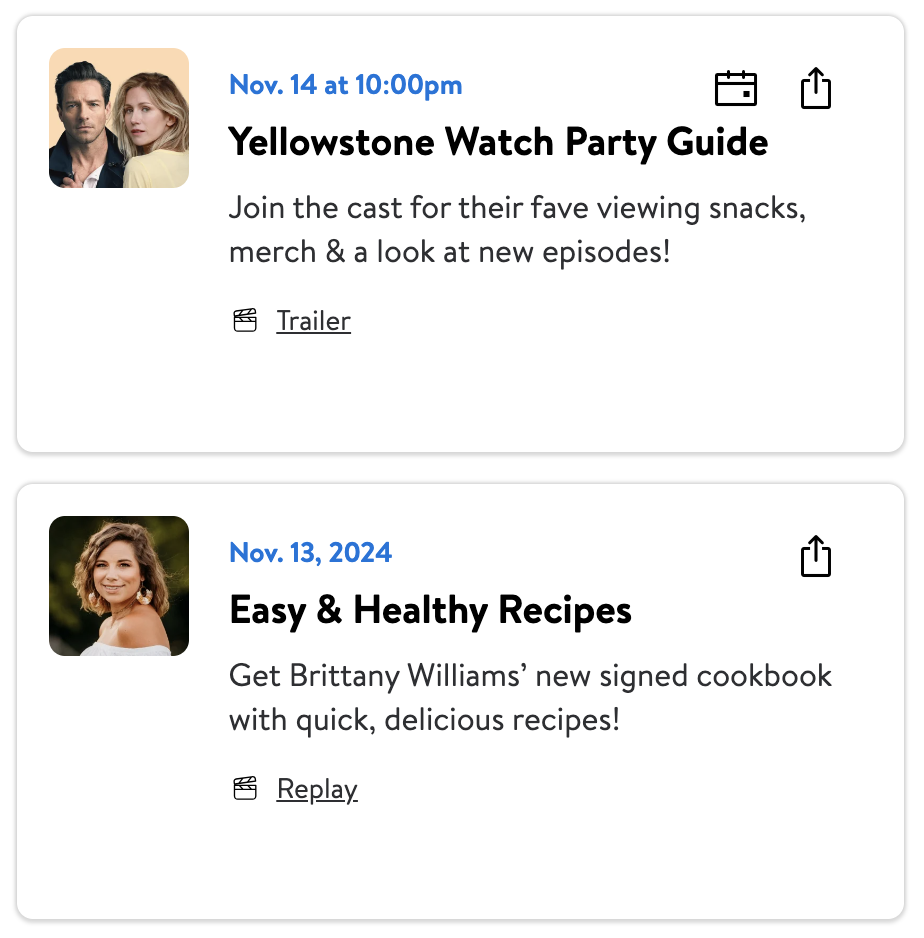This screenshot has height=938, width=924.
Task: Watch the Yellowstone Trailer link
Action: [313, 321]
